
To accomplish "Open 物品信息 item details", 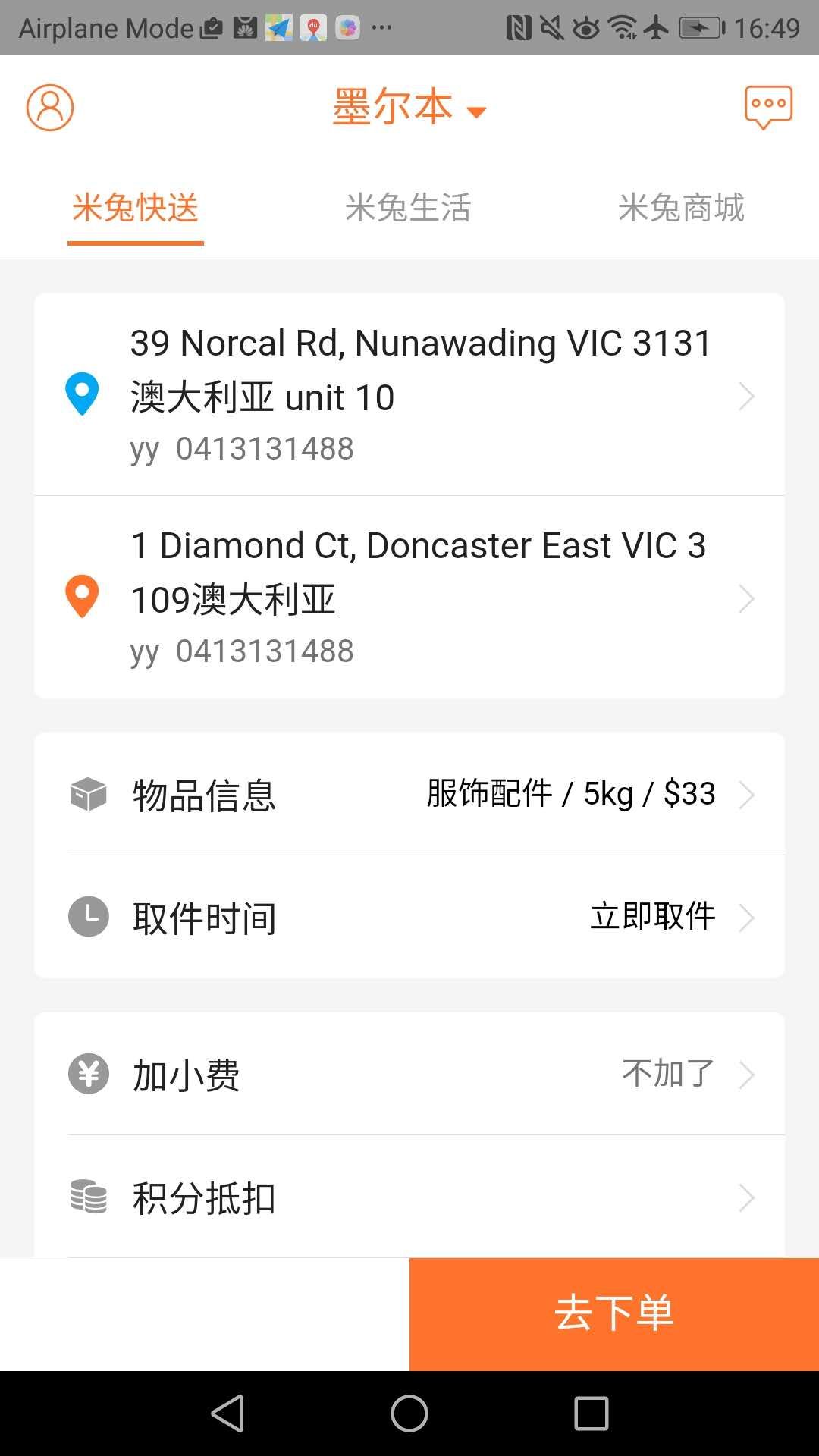I will click(409, 795).
